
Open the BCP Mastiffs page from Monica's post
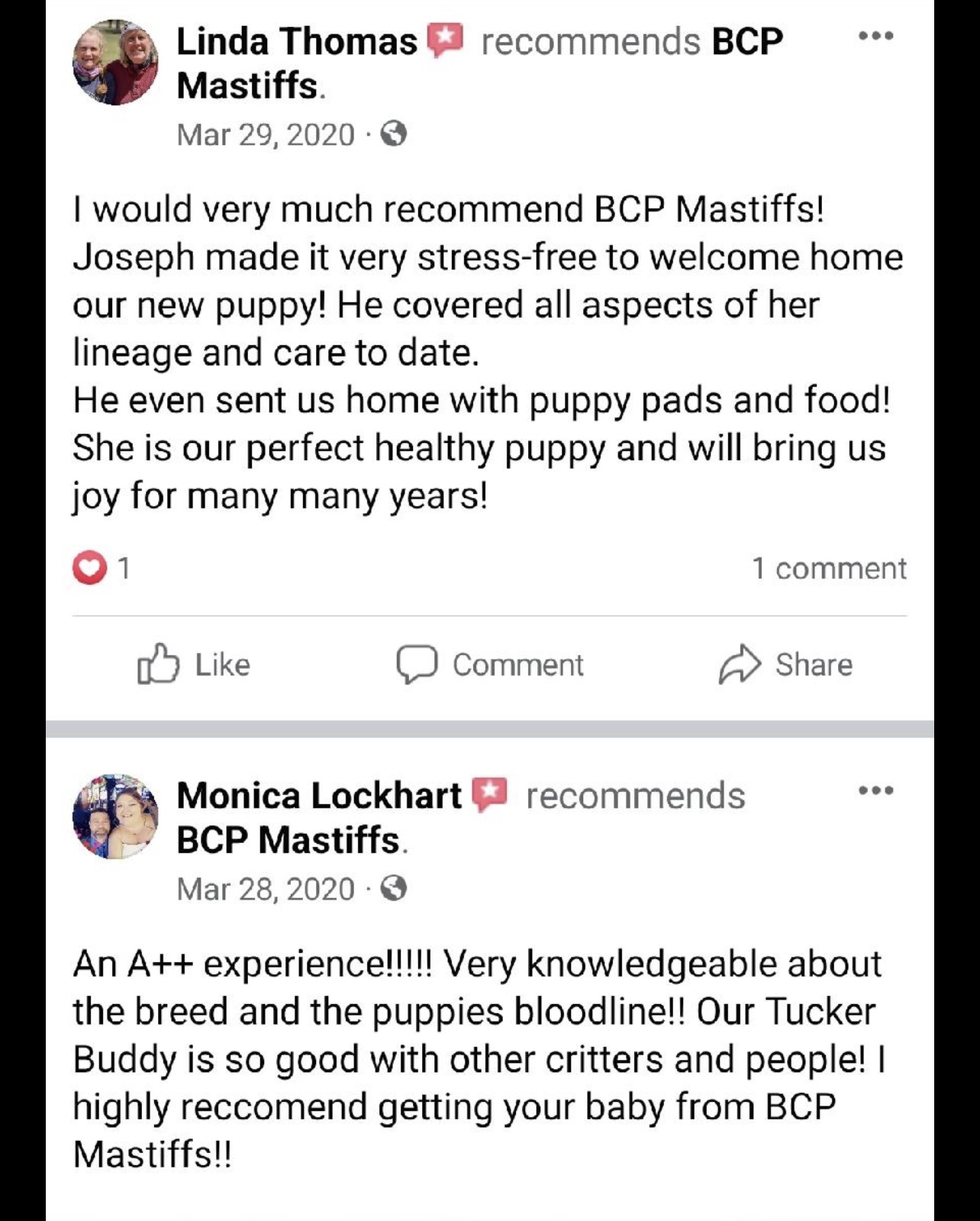coord(289,840)
